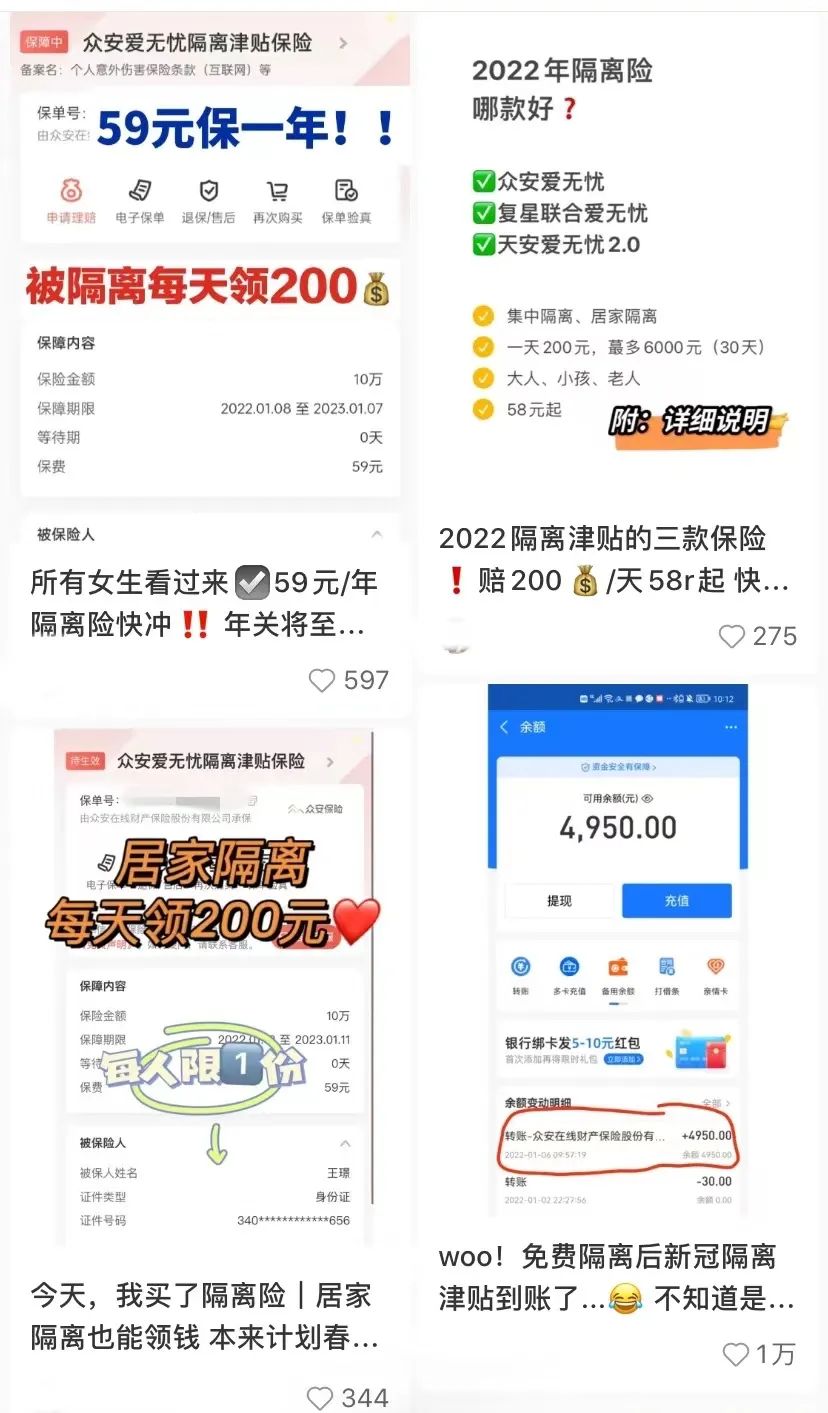This screenshot has height=1413, width=828.
Task: Like the post with 1万 likes
Action: pos(736,1355)
